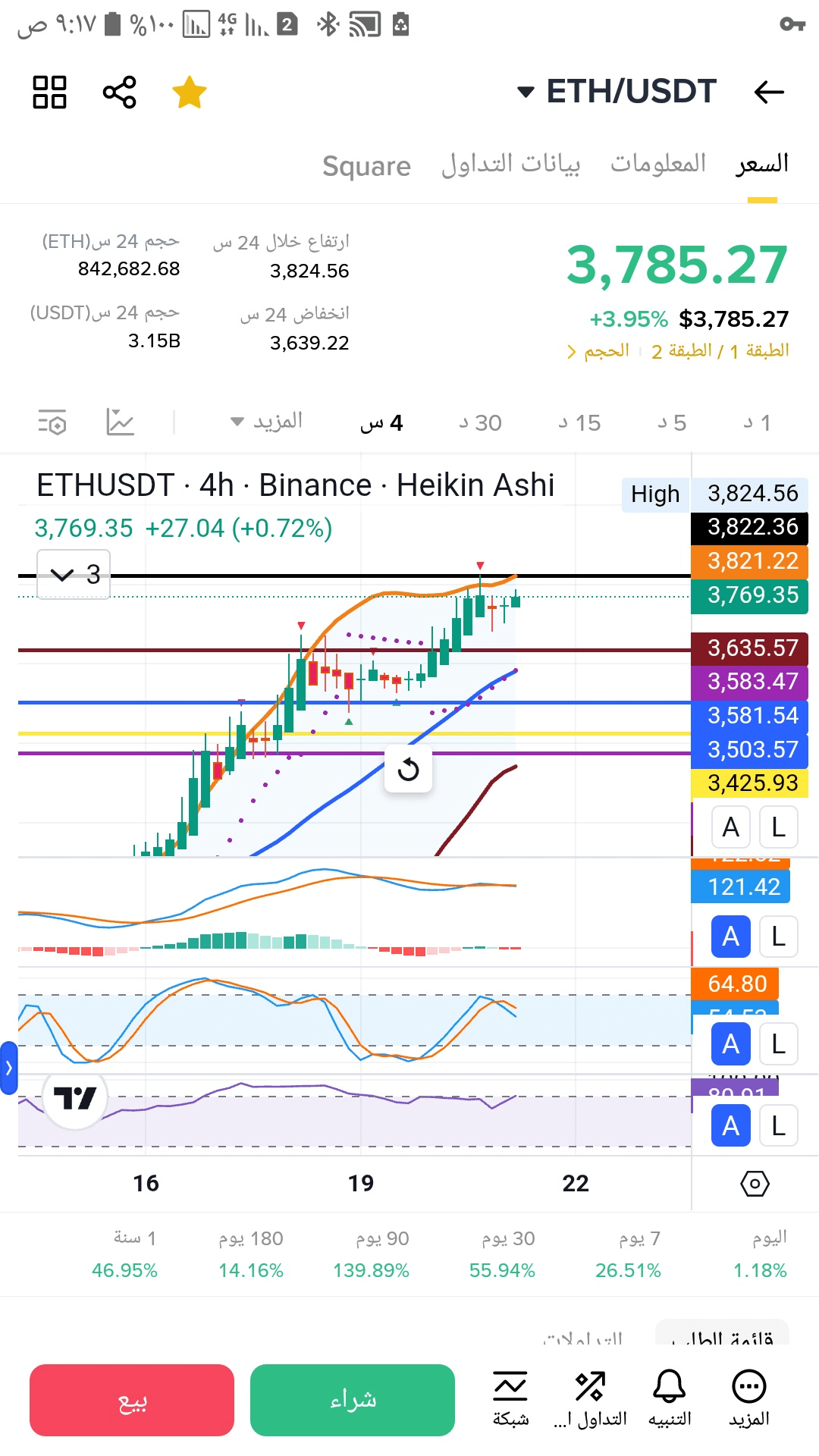Reset the chart view
Viewport: 819px width, 1456px height.
click(408, 770)
